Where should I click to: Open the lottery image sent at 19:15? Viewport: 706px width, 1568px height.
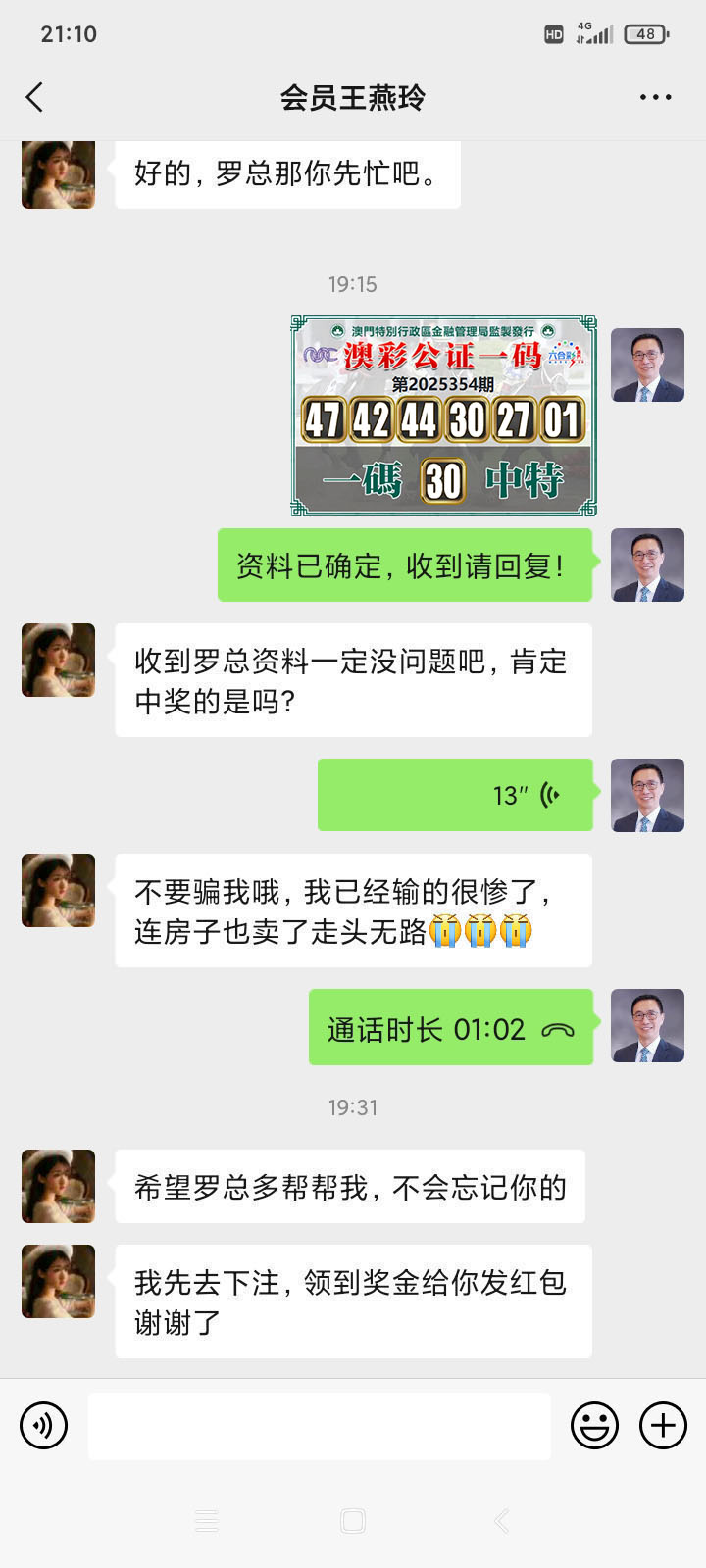(444, 416)
